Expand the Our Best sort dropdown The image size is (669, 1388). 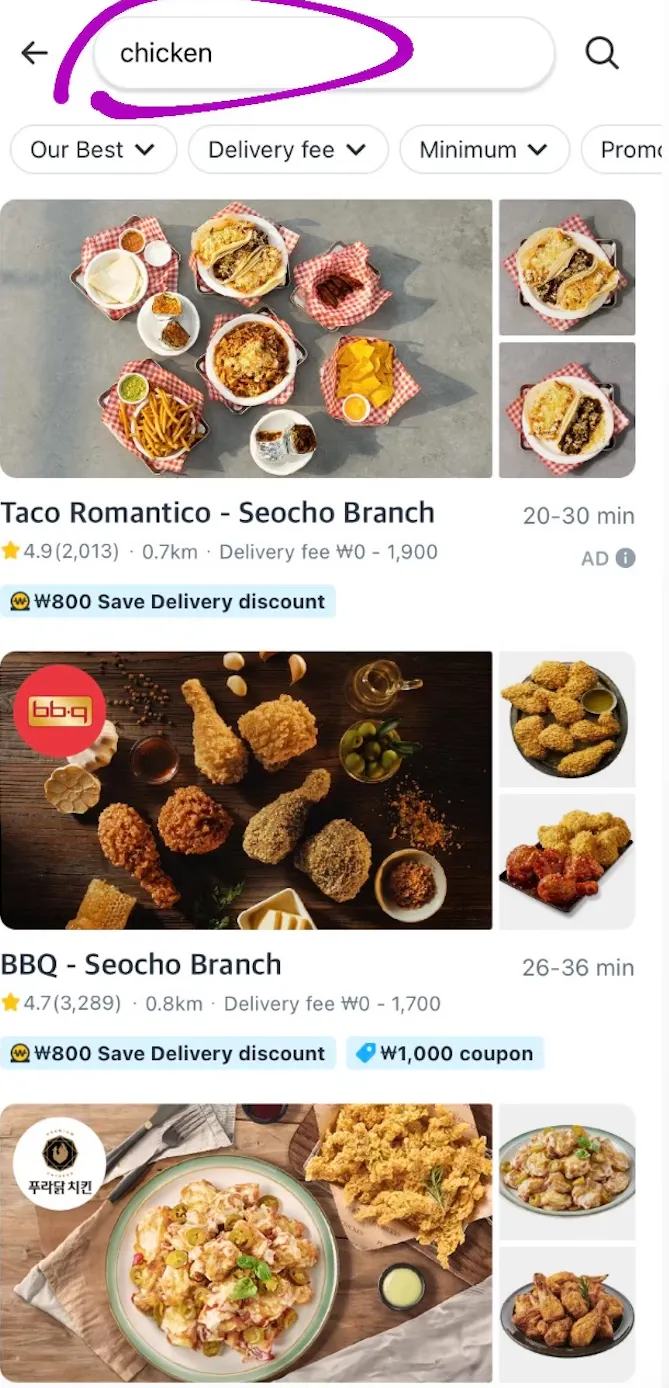pyautogui.click(x=93, y=150)
